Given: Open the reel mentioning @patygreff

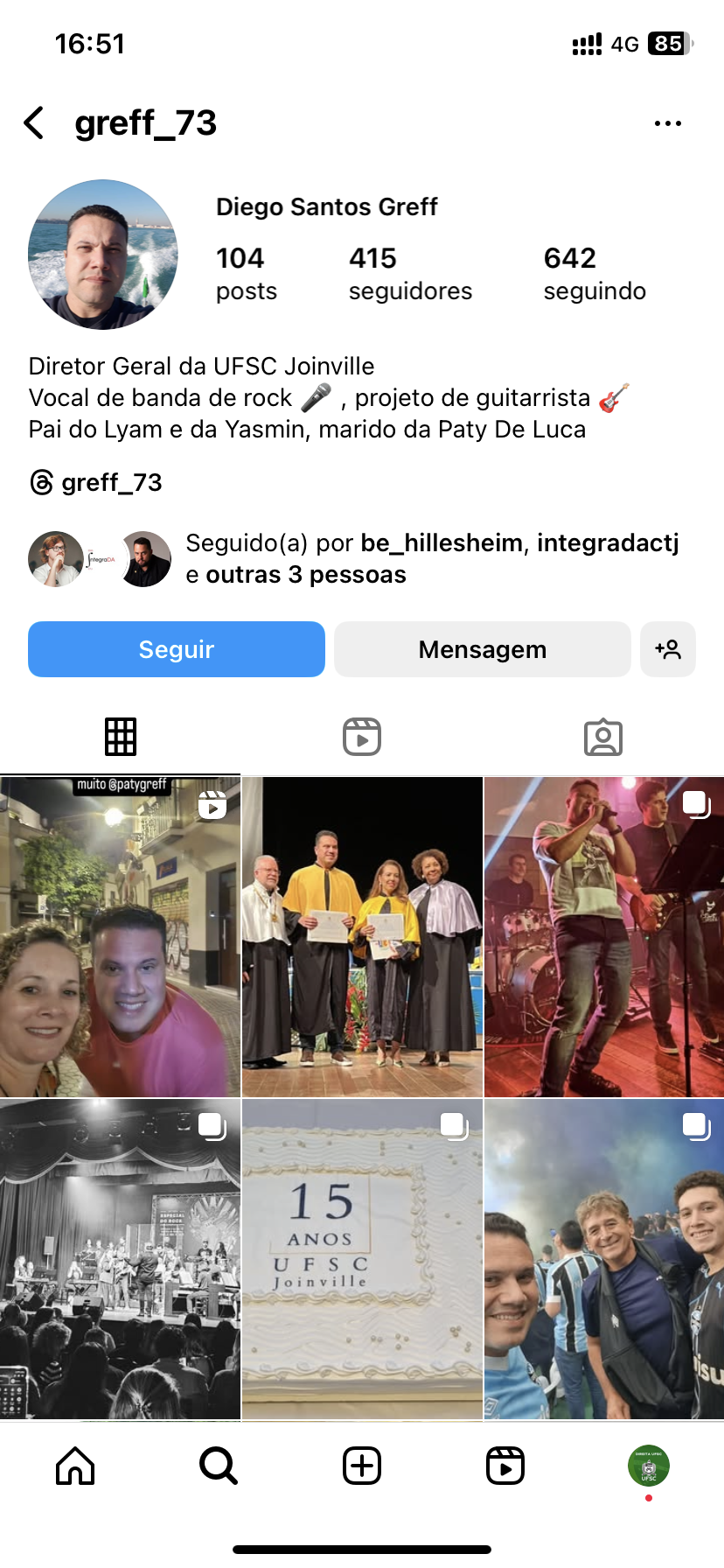Looking at the screenshot, I should [x=120, y=936].
